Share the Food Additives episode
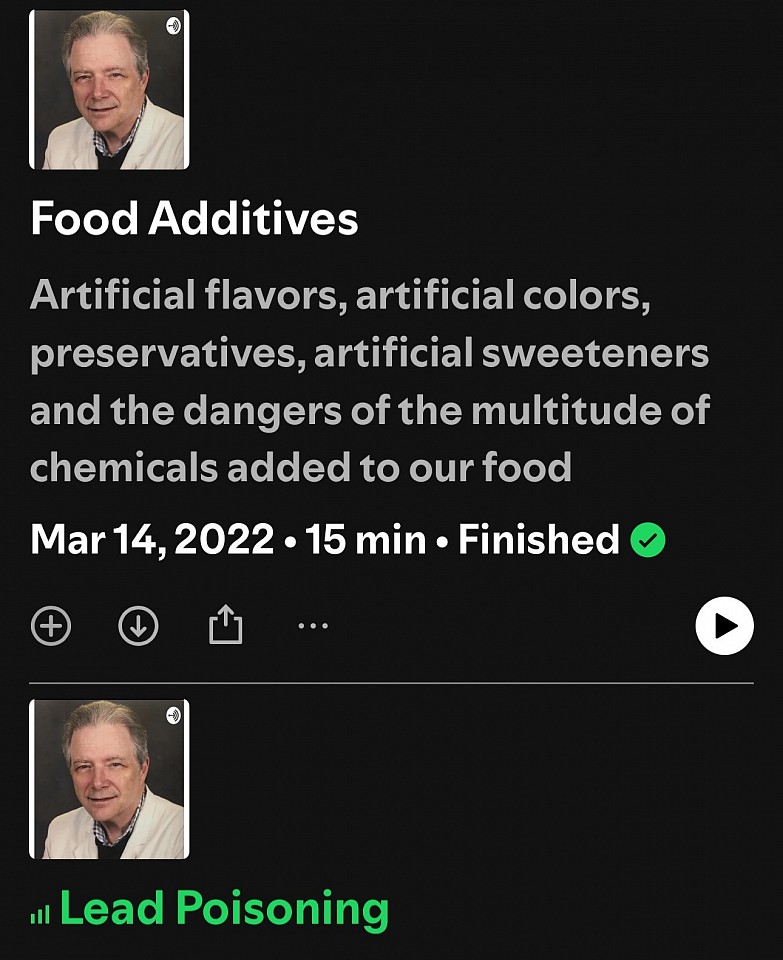The height and width of the screenshot is (960, 783). point(226,627)
